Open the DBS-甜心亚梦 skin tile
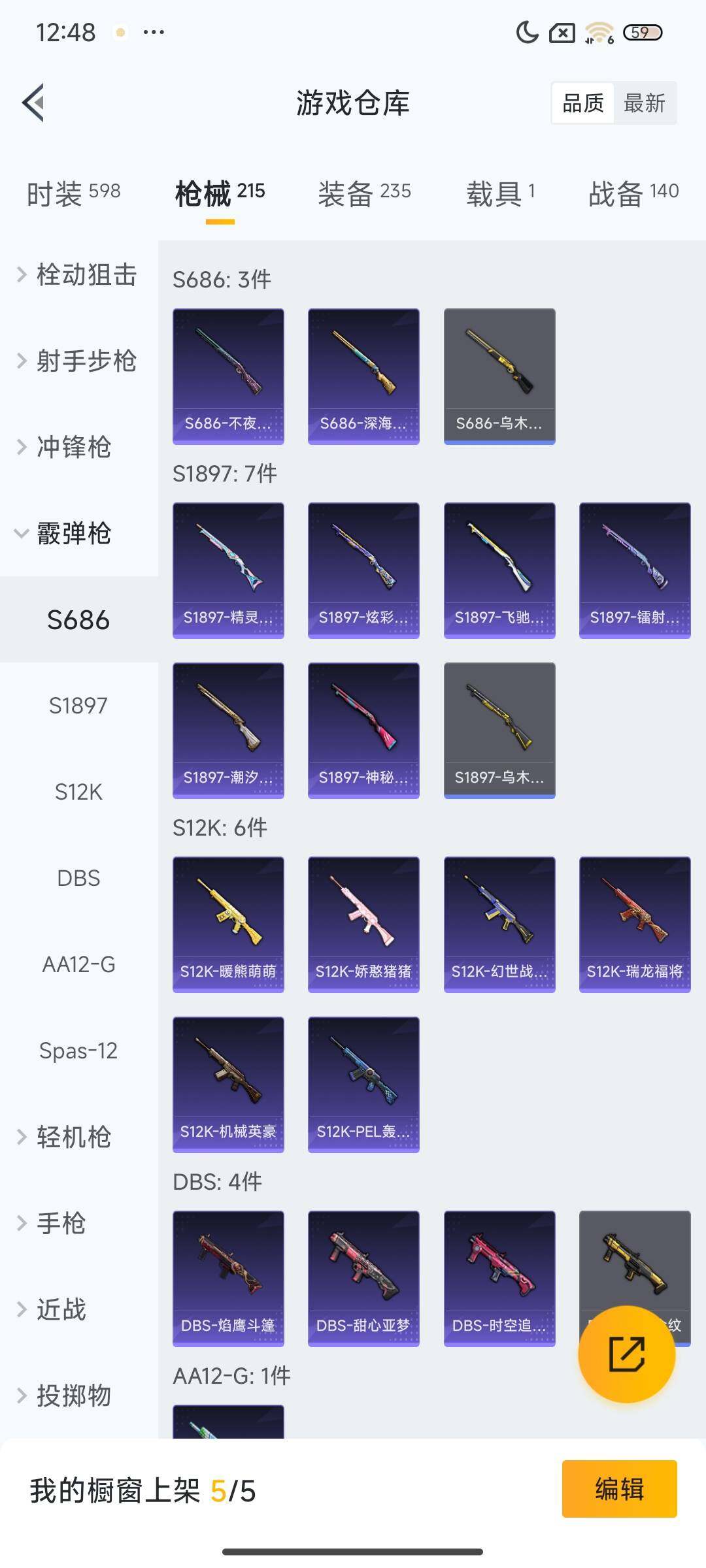This screenshot has height=1568, width=706. pos(363,1279)
